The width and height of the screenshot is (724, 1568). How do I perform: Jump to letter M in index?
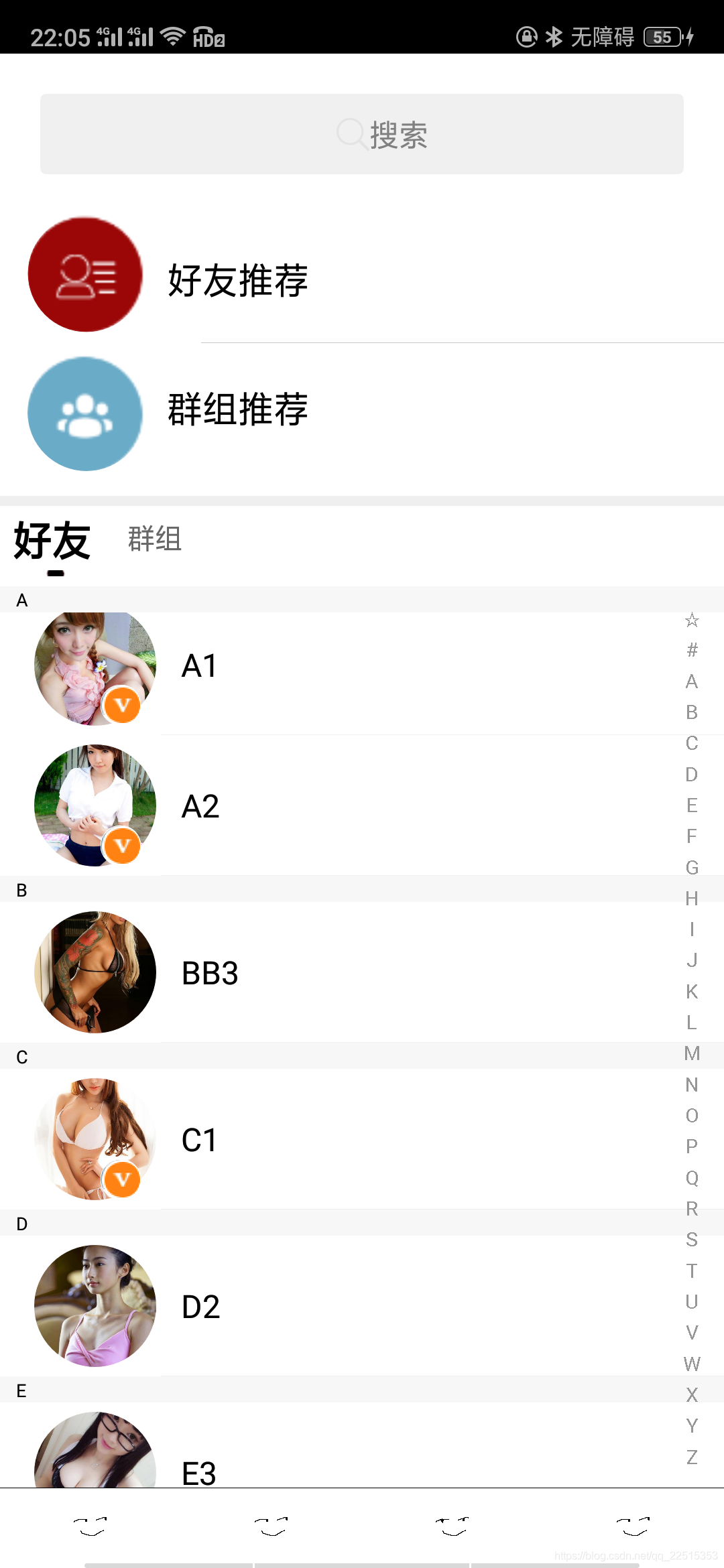692,1053
